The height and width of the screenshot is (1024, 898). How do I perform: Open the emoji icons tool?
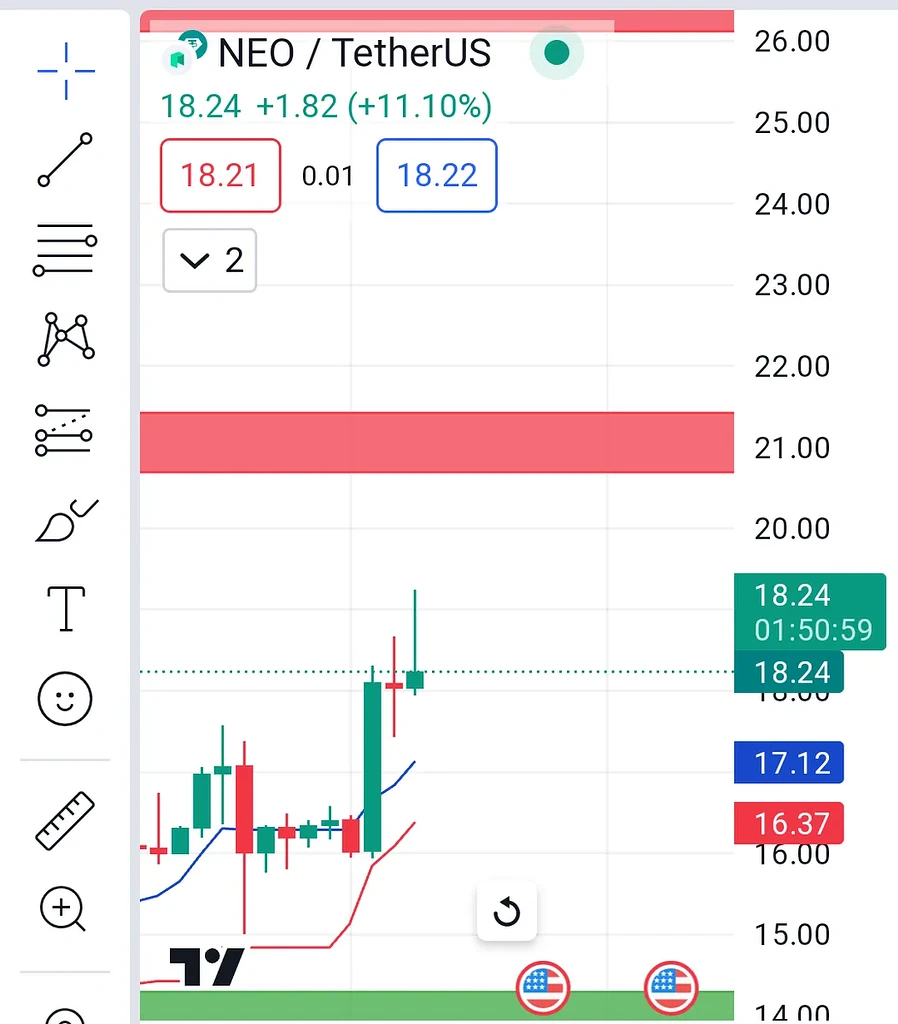coord(65,698)
